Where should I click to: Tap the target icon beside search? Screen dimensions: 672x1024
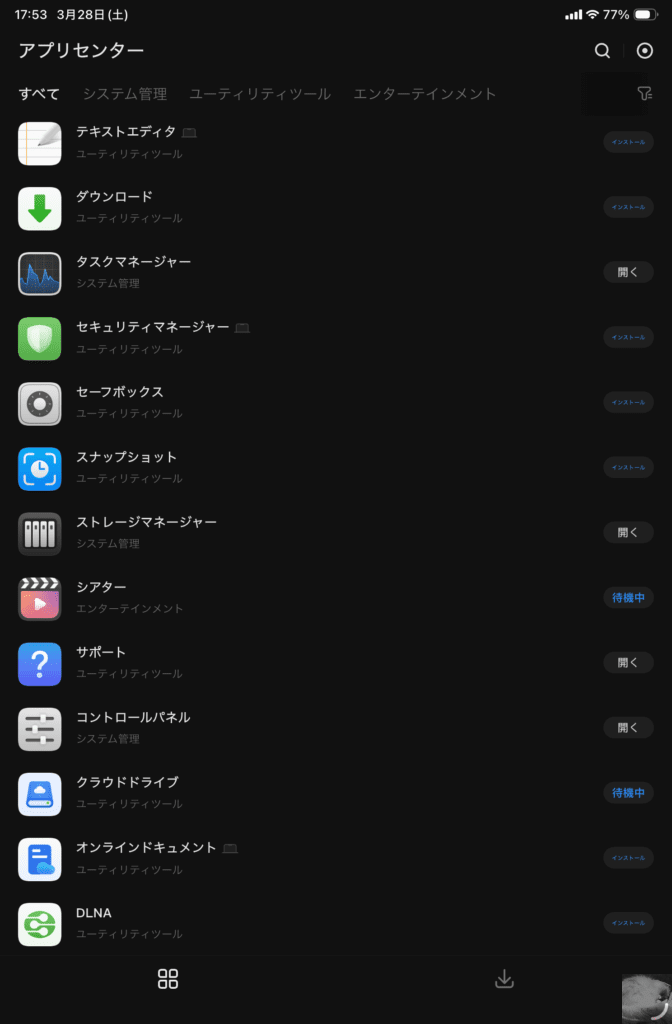645,51
